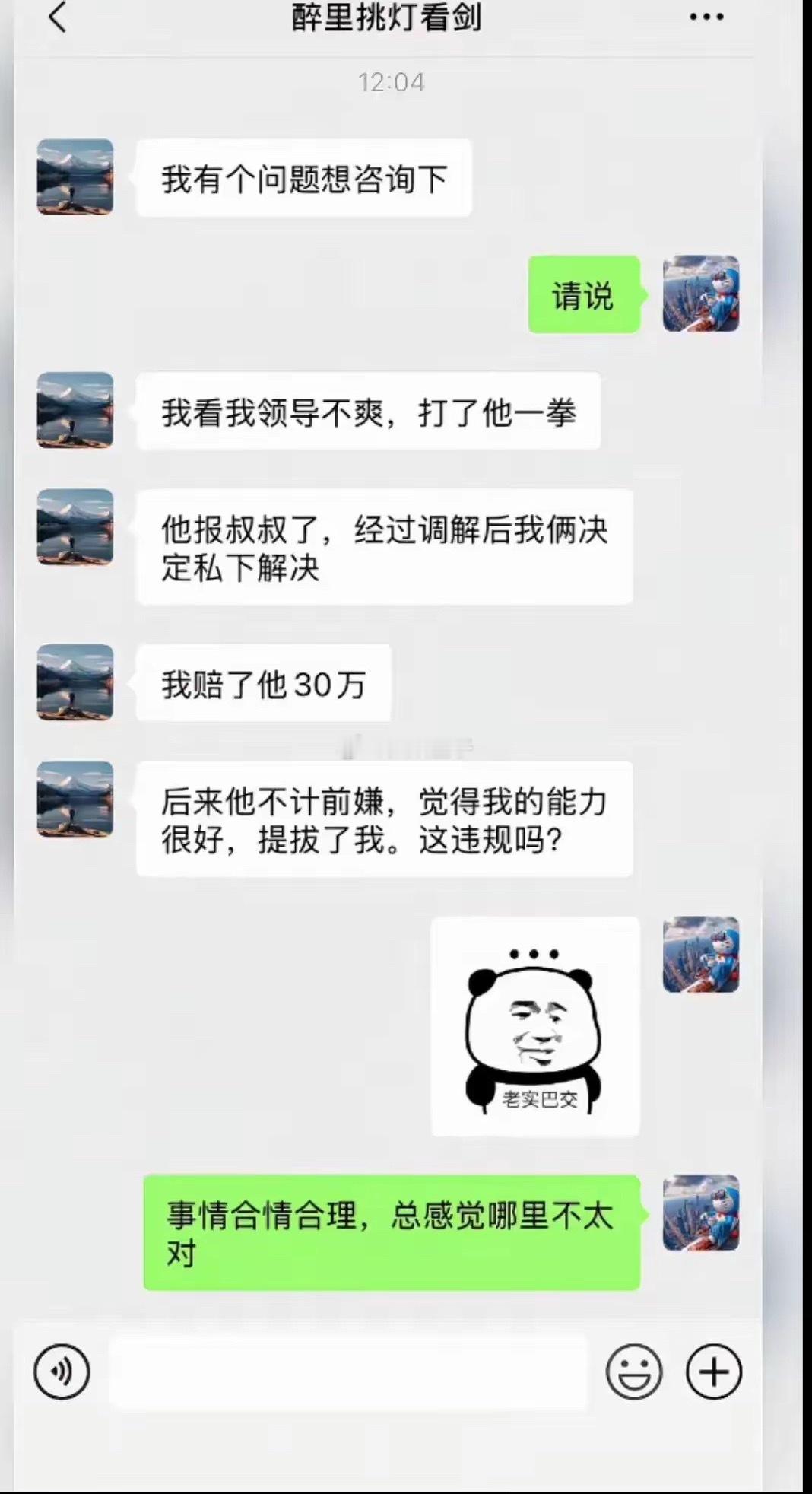Viewport: 812px width, 1494px height.
Task: Tap the plus icon to attach more content
Action: click(x=713, y=1386)
